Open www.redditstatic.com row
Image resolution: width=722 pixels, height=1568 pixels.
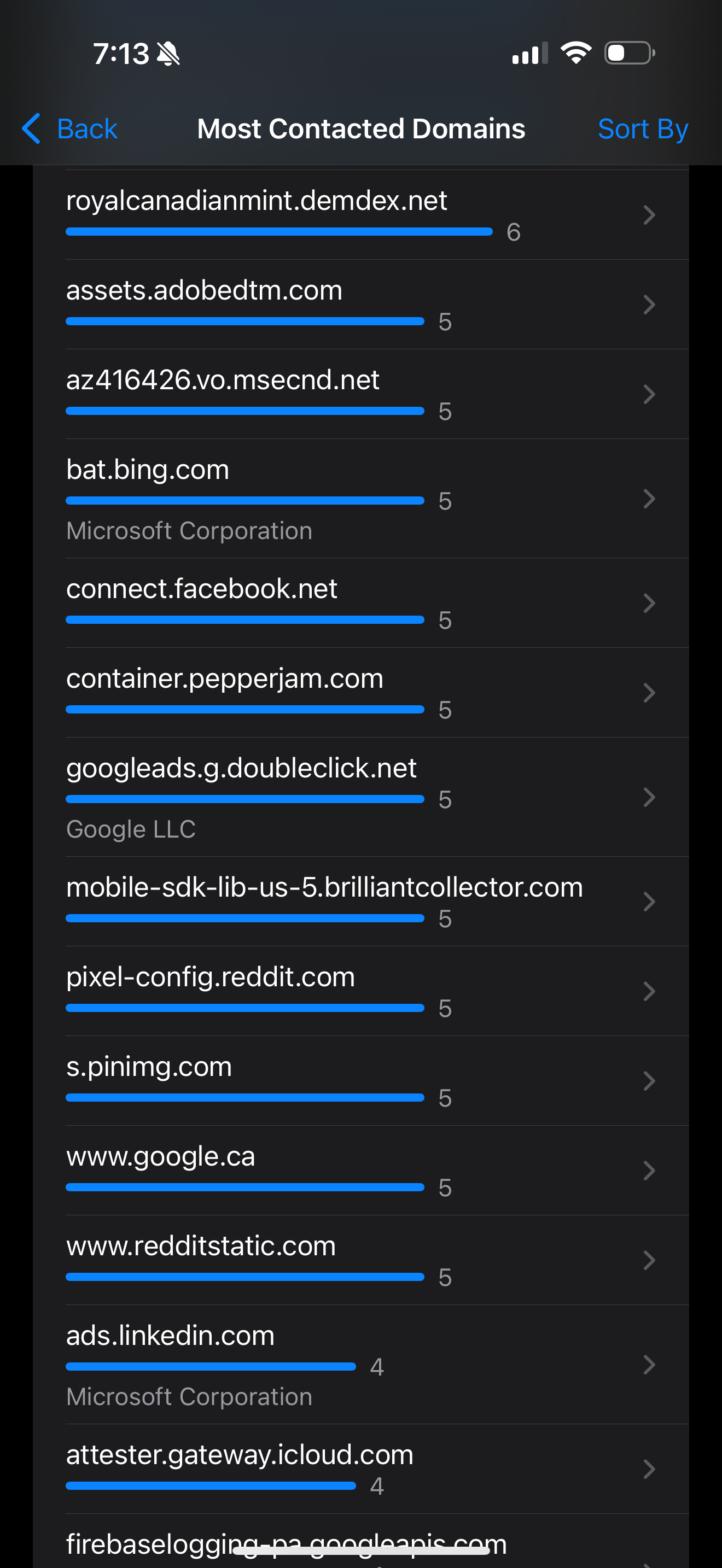(361, 1260)
